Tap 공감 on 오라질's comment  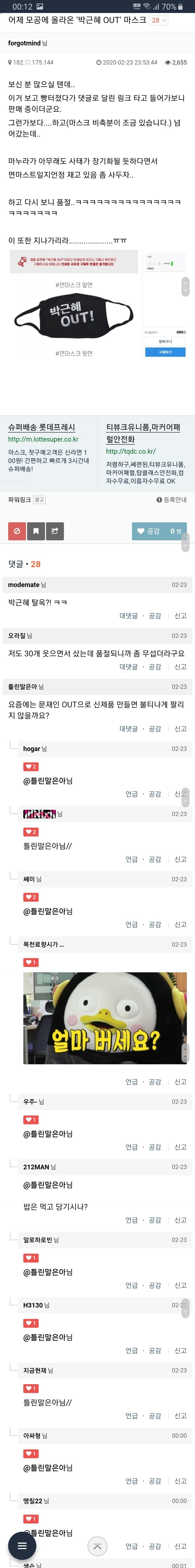[x=155, y=667]
